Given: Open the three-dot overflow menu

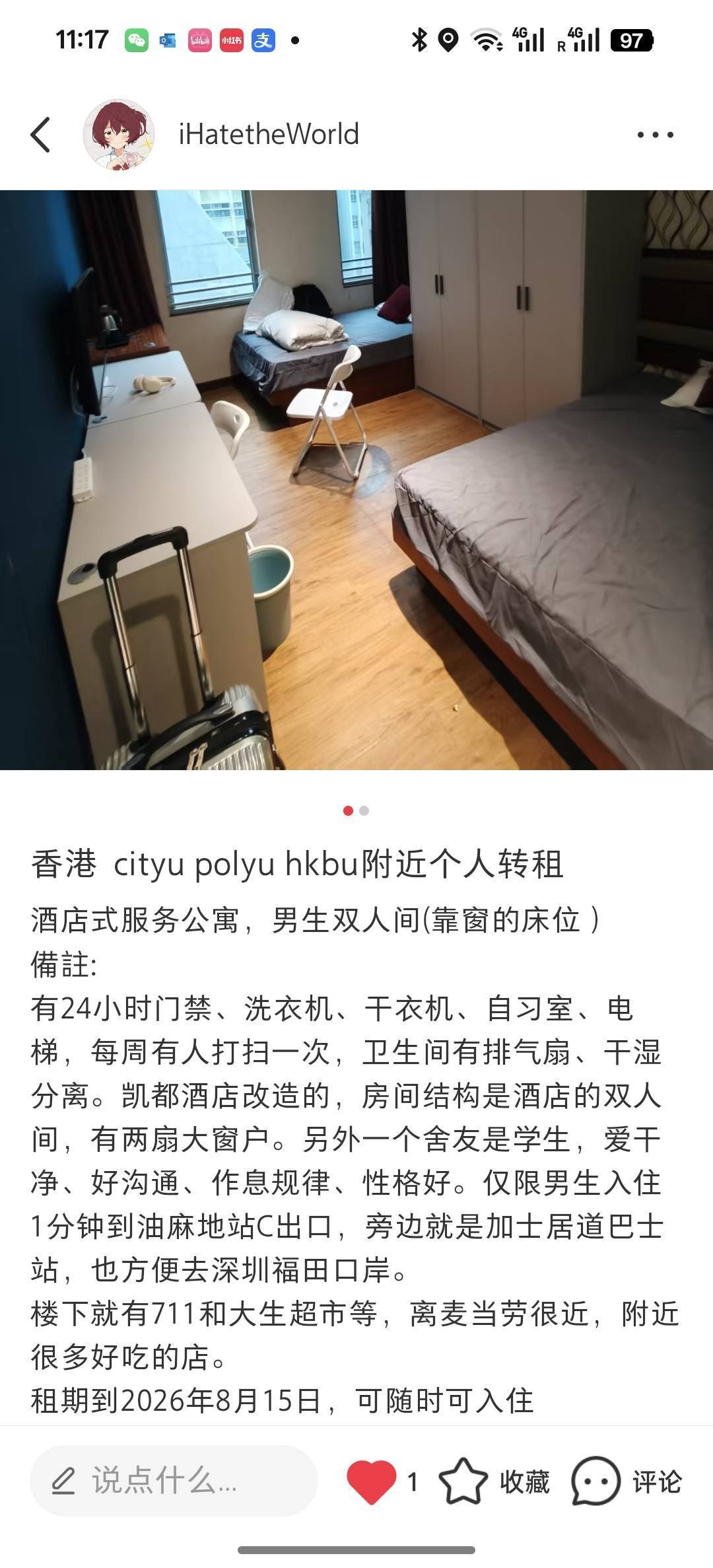Looking at the screenshot, I should (655, 135).
